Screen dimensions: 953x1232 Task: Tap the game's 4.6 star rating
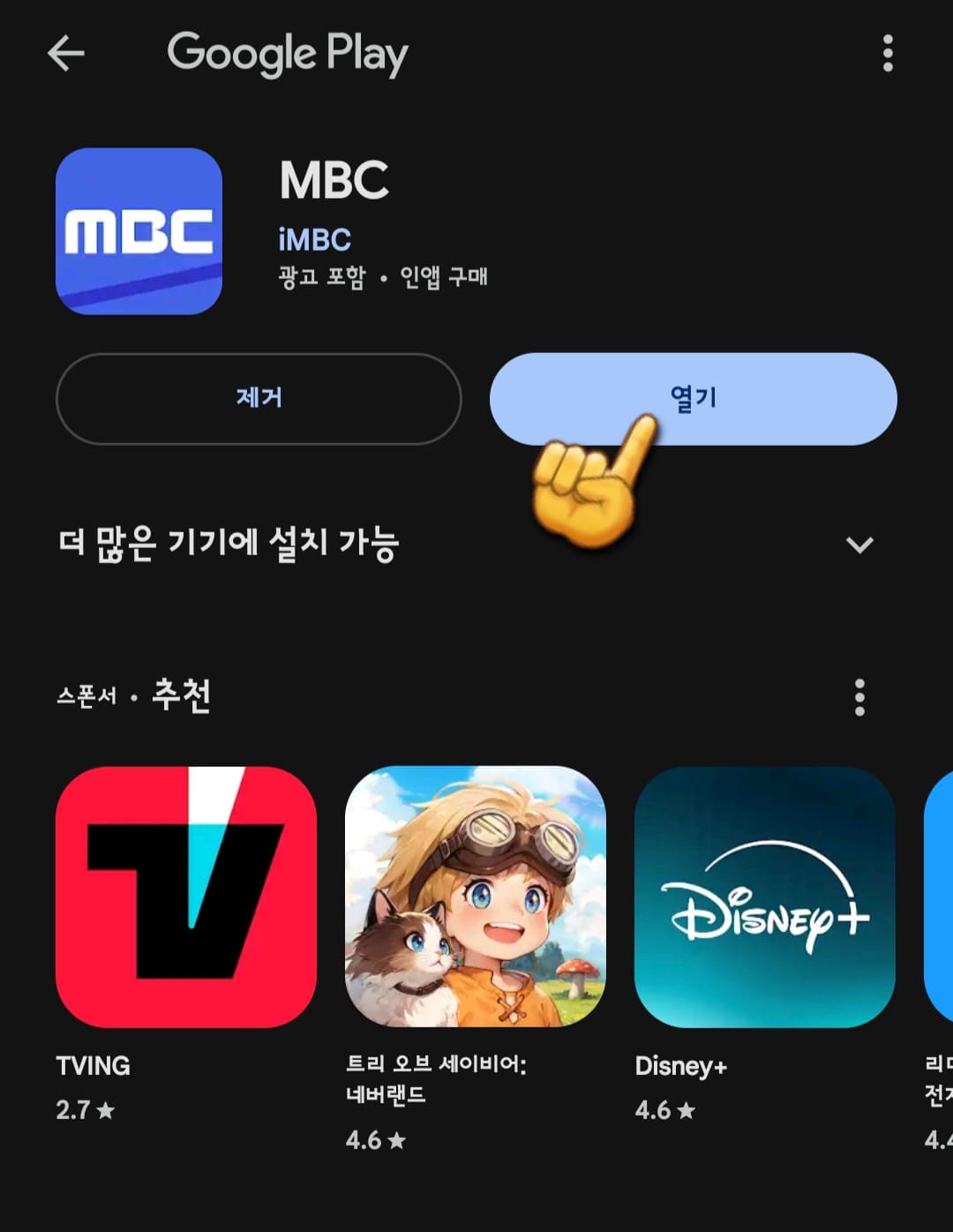(x=374, y=1140)
